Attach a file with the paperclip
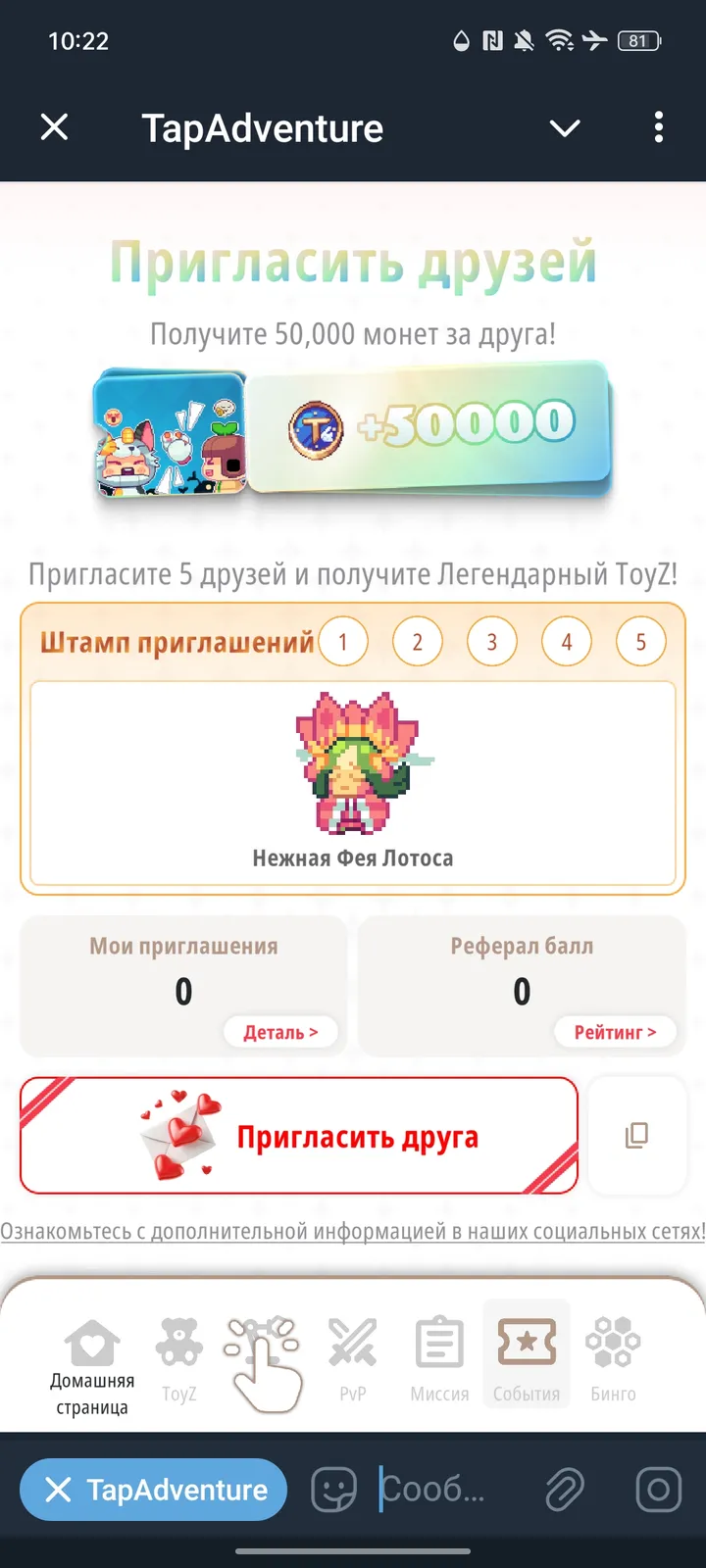Viewport: 706px width, 1568px height. click(x=565, y=1490)
